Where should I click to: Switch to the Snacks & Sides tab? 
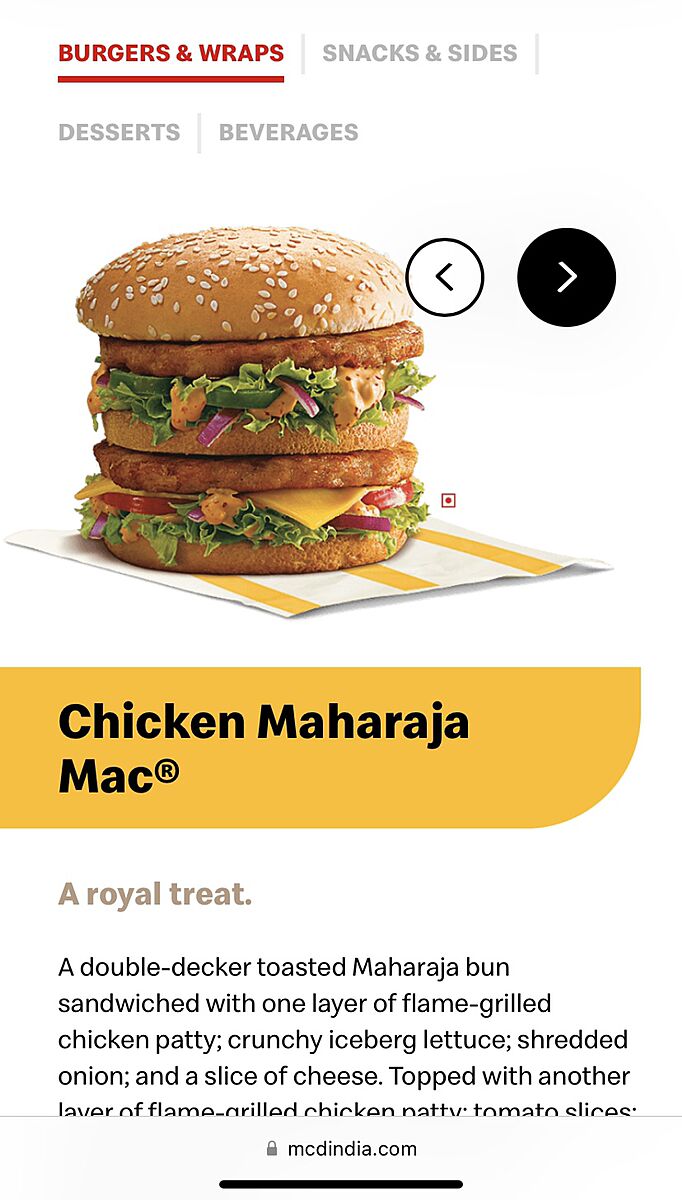pos(419,53)
